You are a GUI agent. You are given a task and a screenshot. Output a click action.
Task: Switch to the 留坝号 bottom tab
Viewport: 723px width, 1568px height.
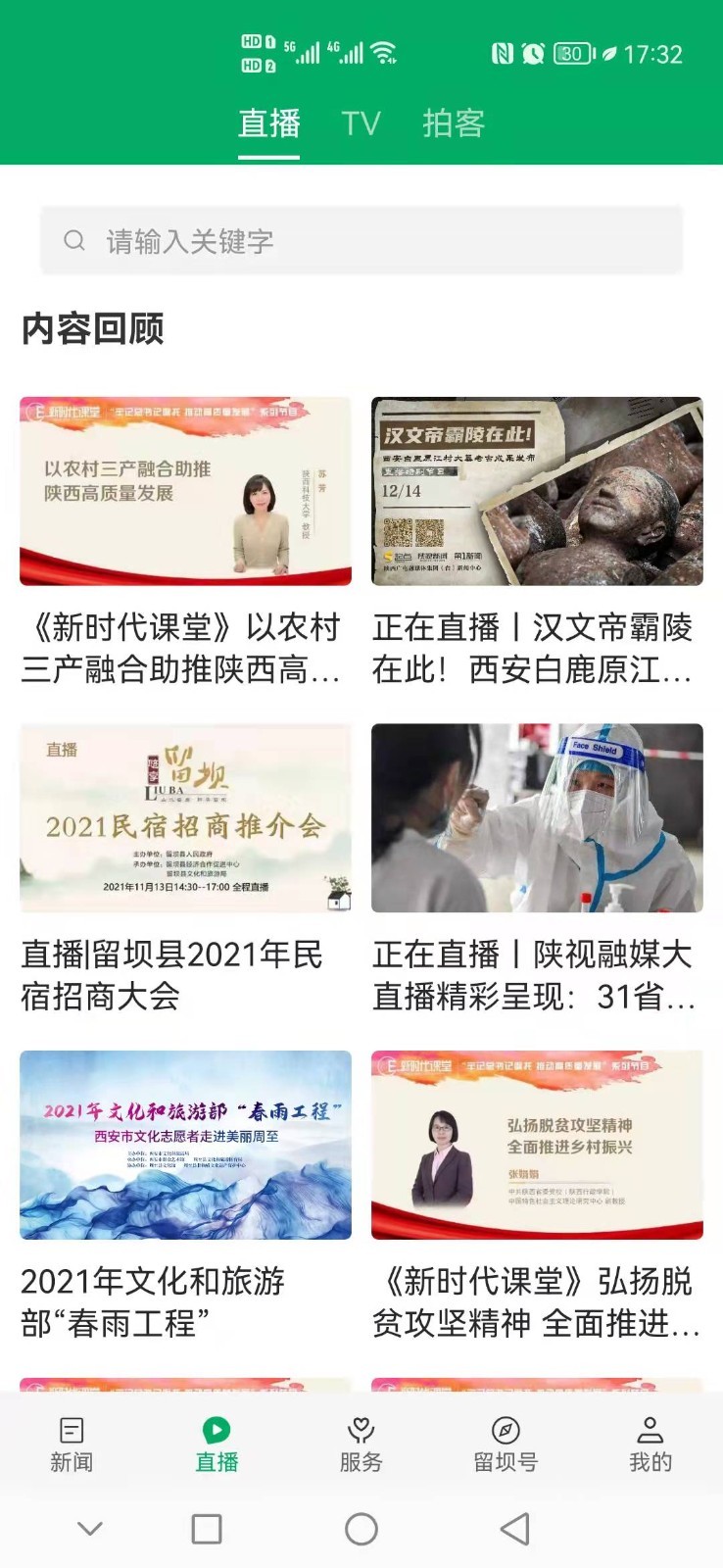[x=506, y=1445]
